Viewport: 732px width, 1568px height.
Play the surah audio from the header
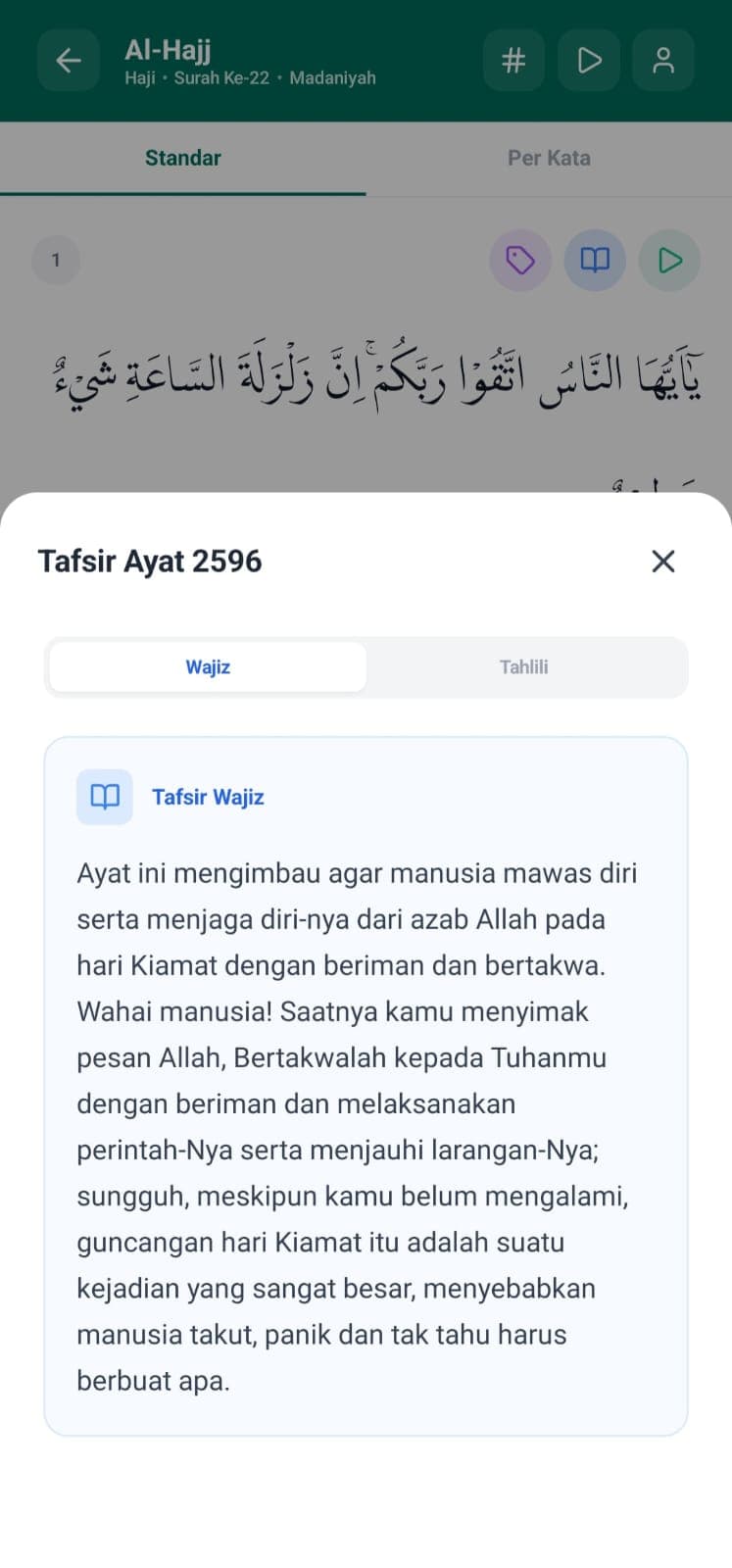click(589, 61)
